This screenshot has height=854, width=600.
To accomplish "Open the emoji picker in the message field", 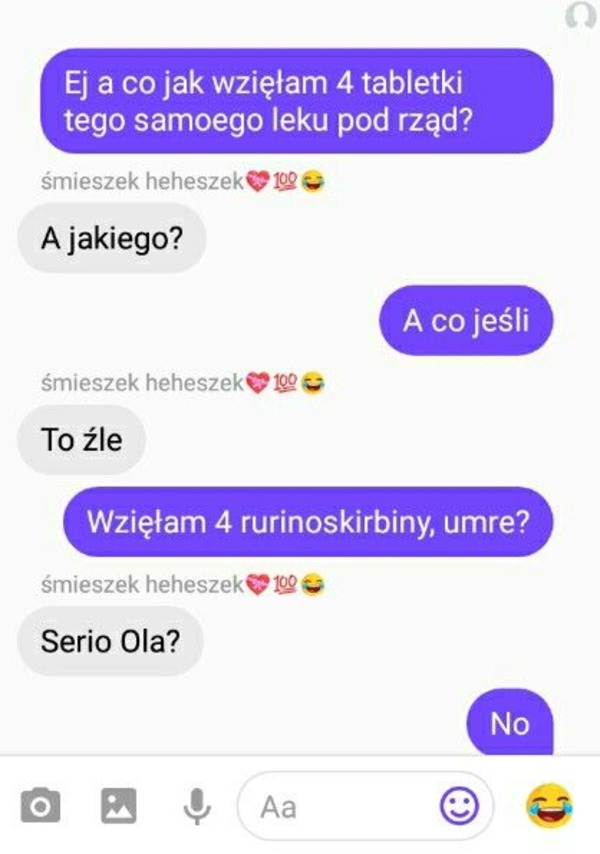I will pyautogui.click(x=459, y=806).
